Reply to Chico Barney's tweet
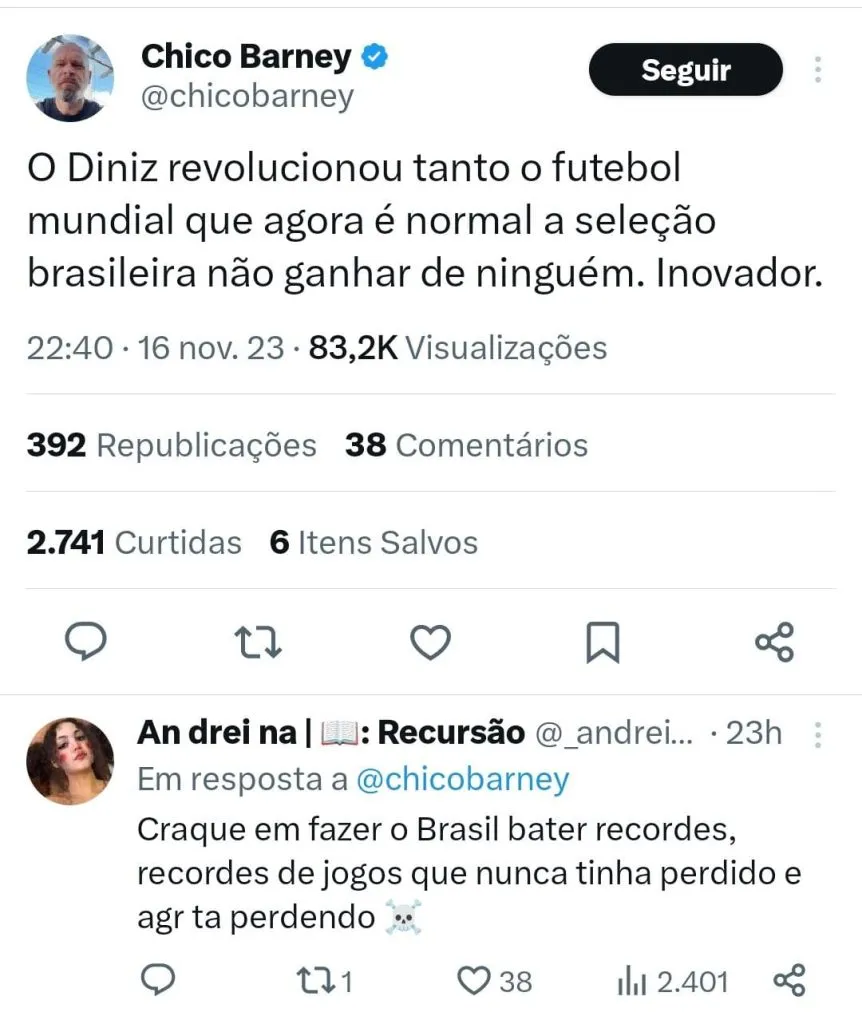Screen dimensions: 862x1024 coord(86,641)
